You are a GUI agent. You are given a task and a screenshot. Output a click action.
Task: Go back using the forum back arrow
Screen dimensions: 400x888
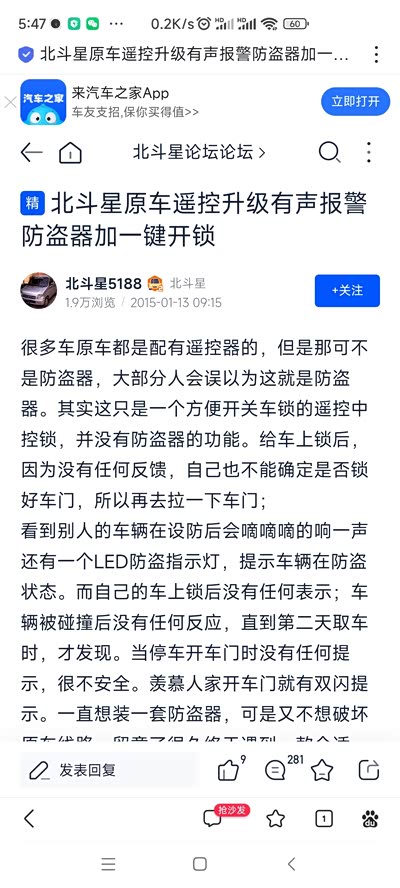click(31, 152)
